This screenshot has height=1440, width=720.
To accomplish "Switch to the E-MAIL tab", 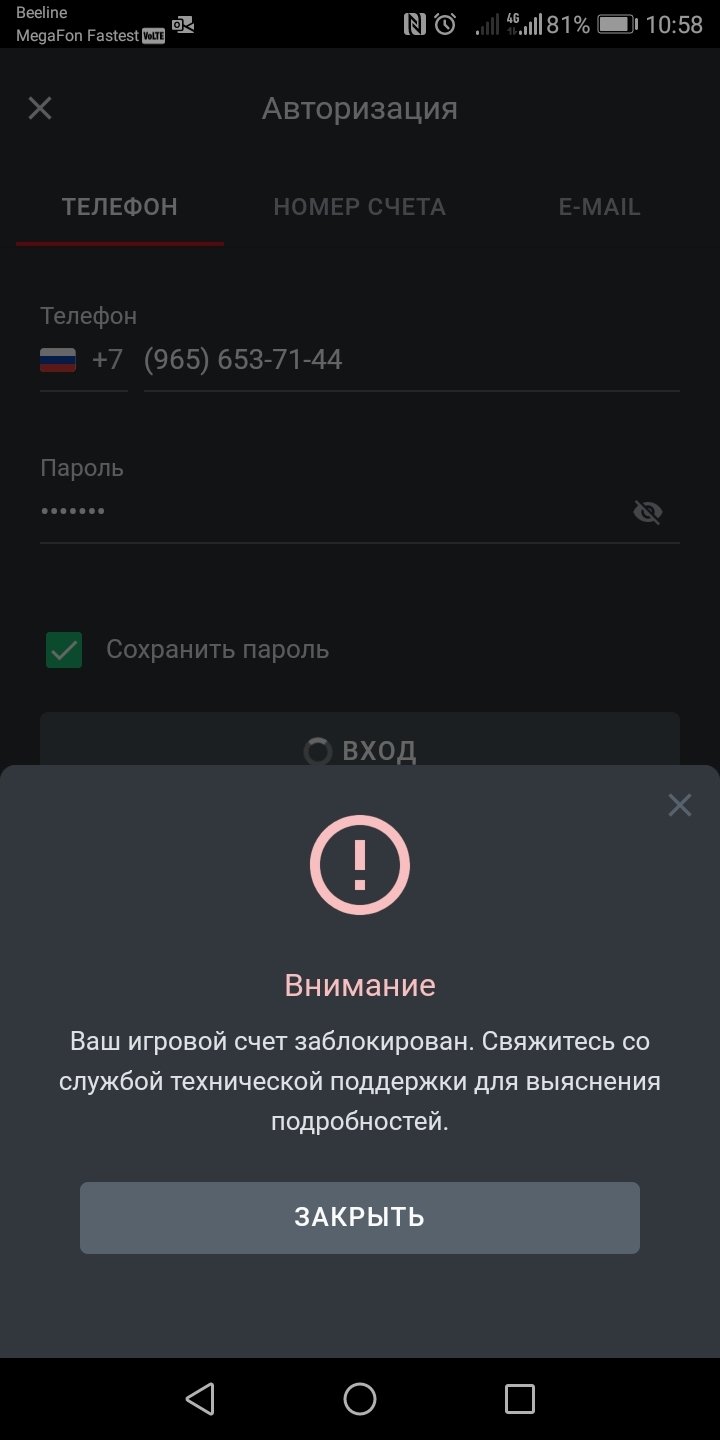I will [599, 207].
